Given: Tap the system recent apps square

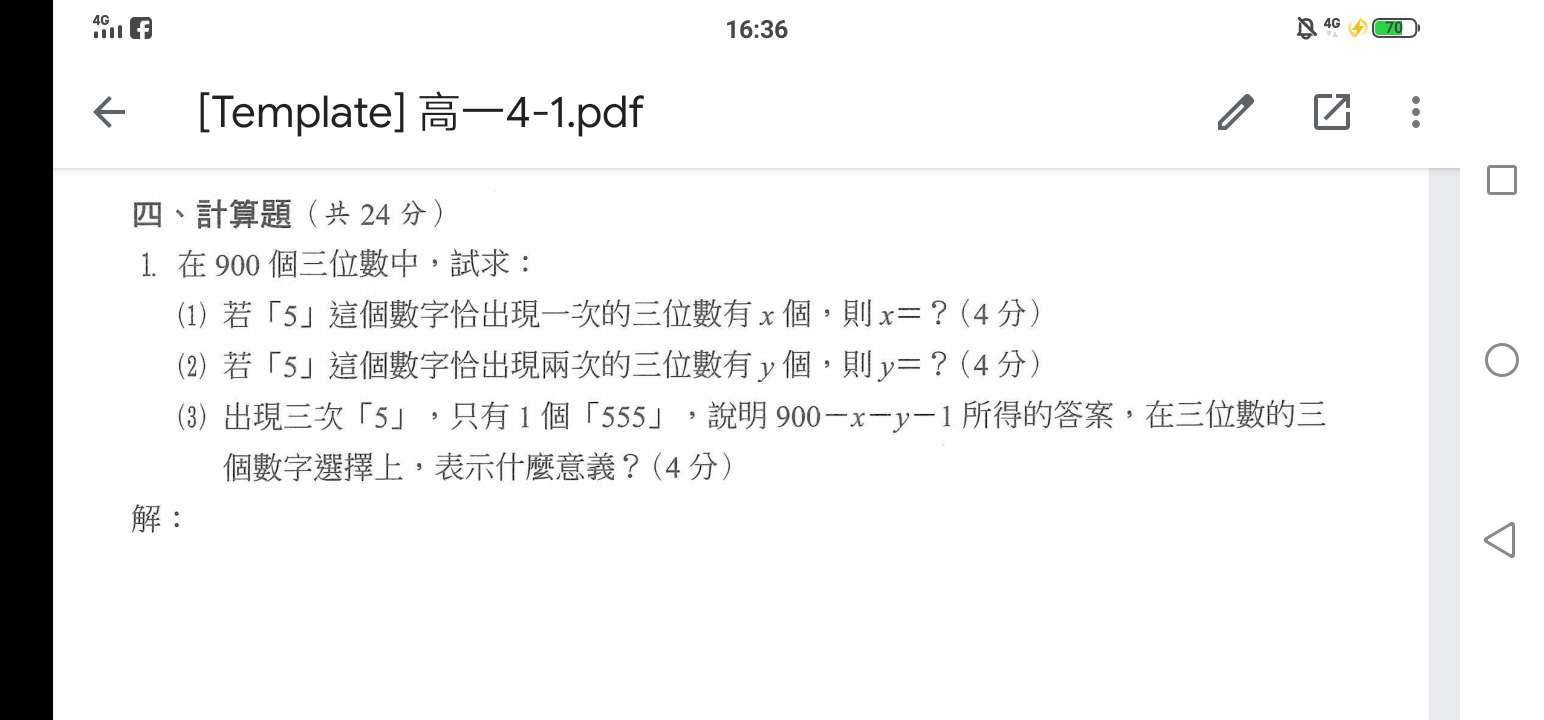Looking at the screenshot, I should (1501, 181).
